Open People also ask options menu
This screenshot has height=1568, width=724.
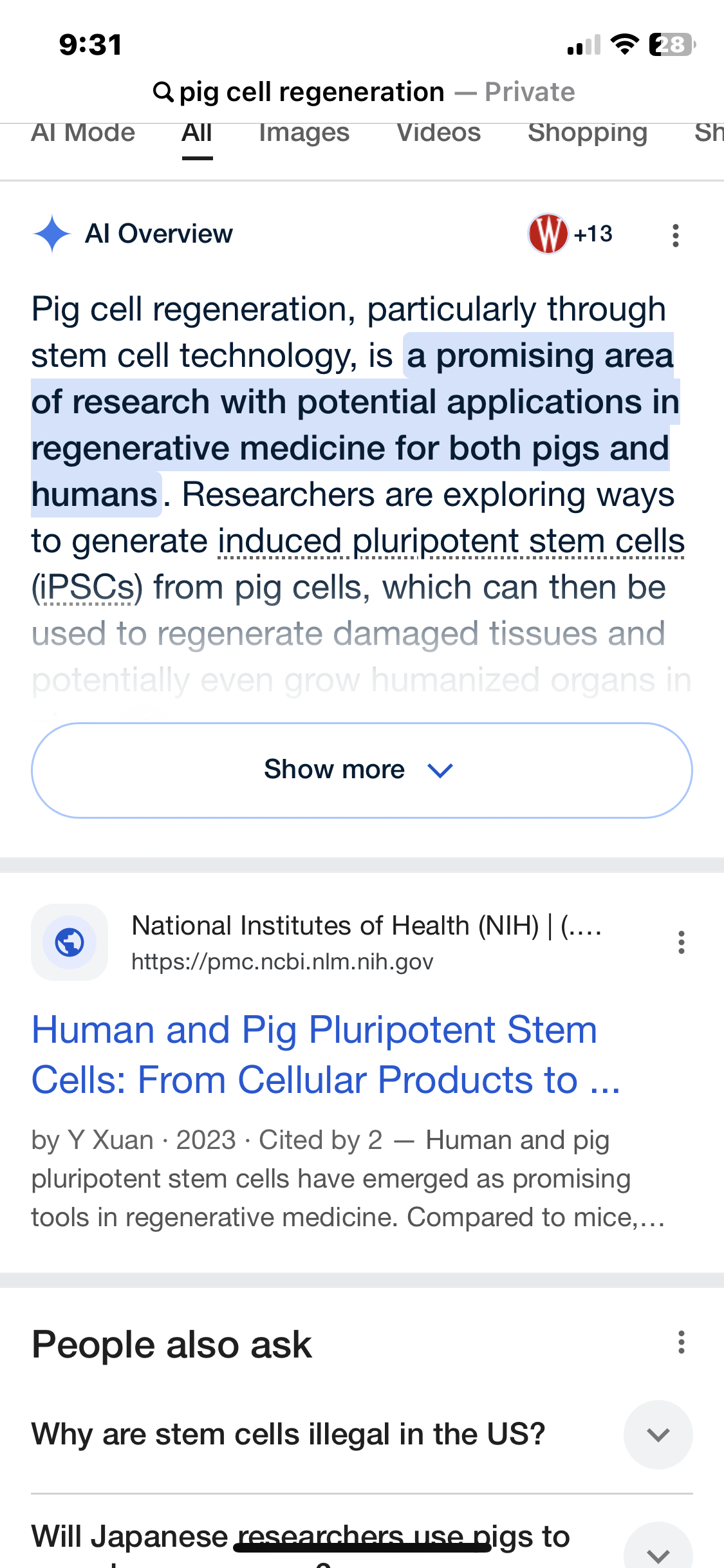click(681, 1343)
